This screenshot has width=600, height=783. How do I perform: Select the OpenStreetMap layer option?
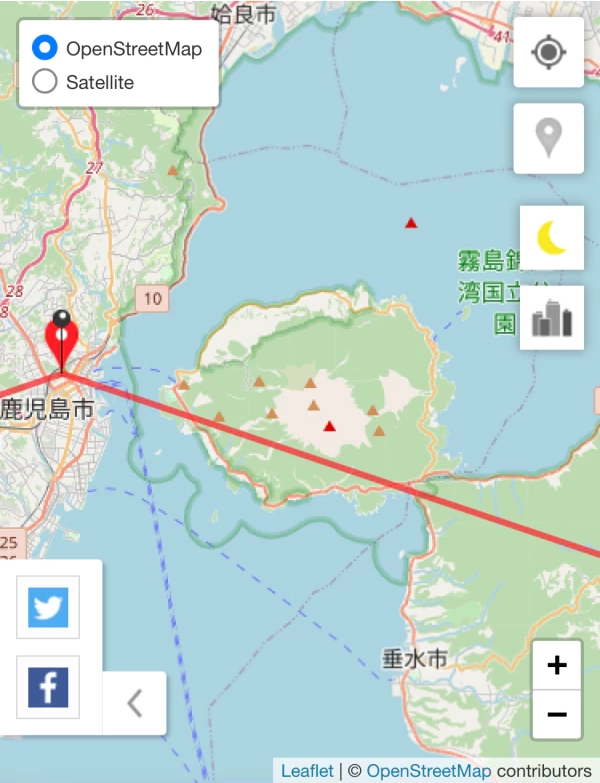coord(45,48)
